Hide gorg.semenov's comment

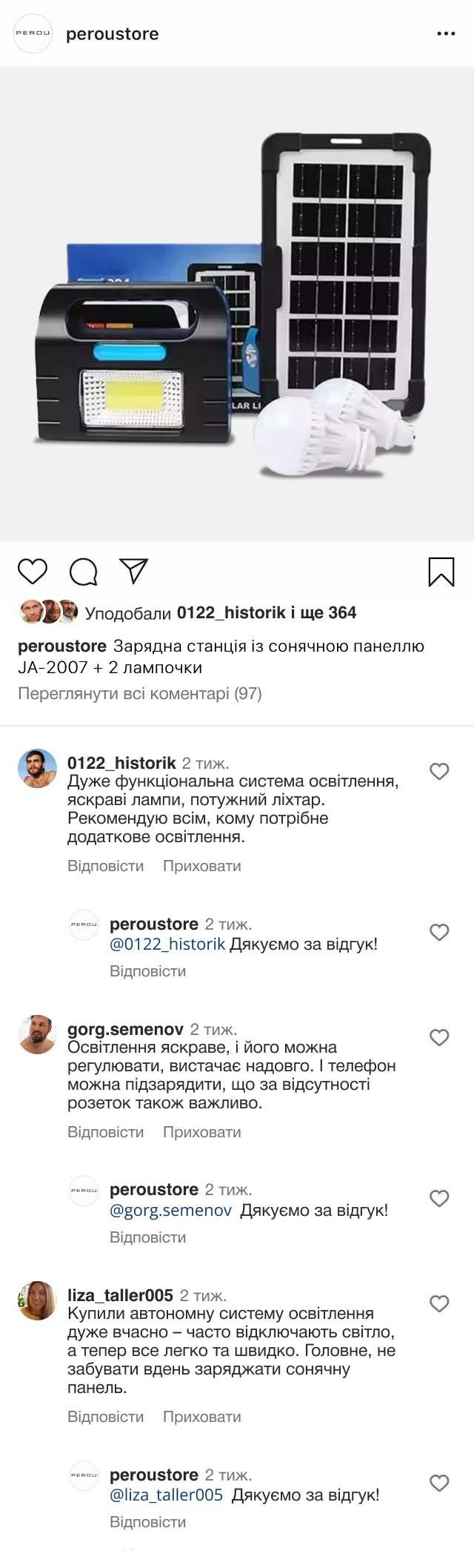201,1132
